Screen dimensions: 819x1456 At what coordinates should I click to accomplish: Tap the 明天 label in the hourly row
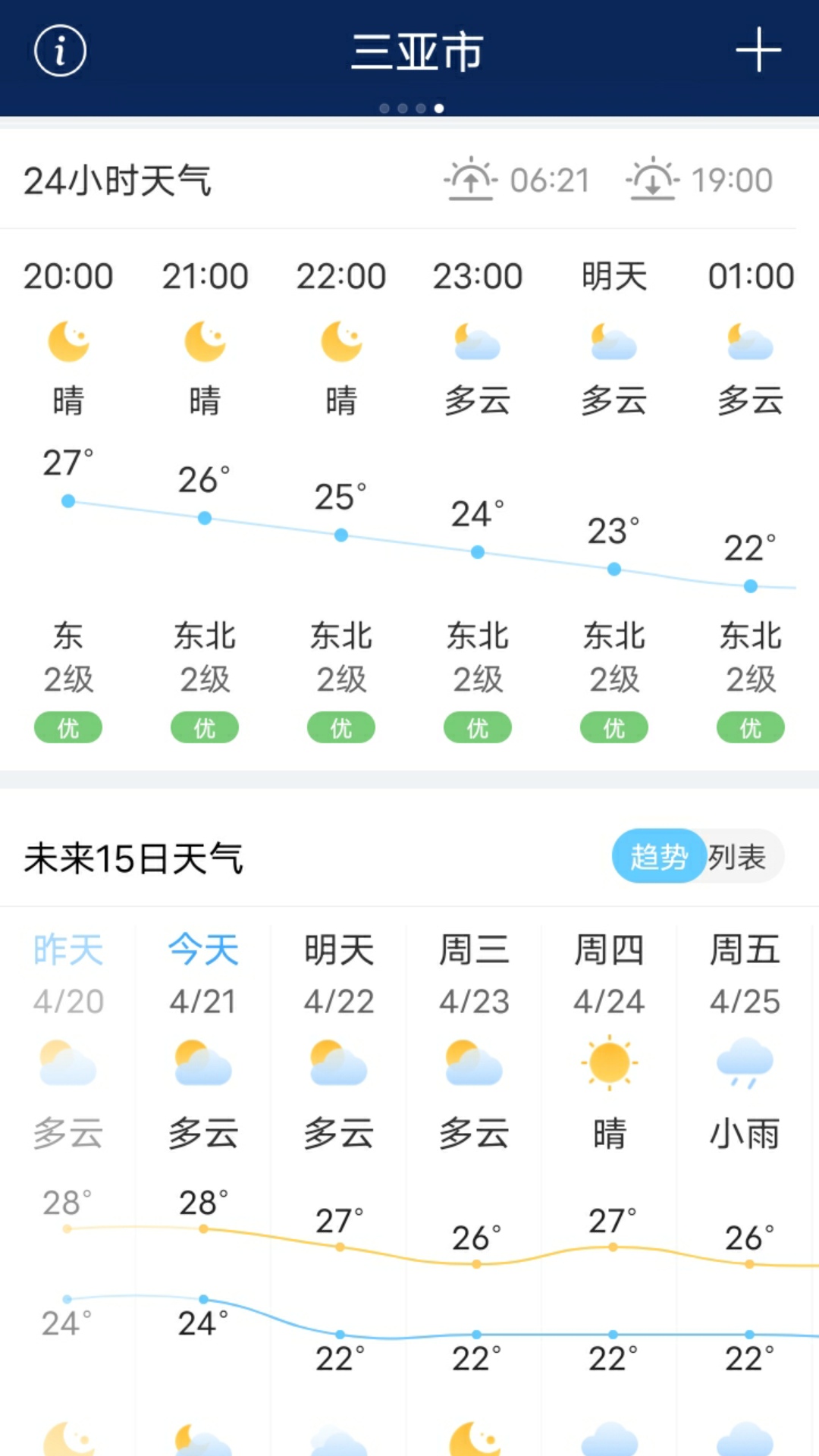(x=614, y=276)
